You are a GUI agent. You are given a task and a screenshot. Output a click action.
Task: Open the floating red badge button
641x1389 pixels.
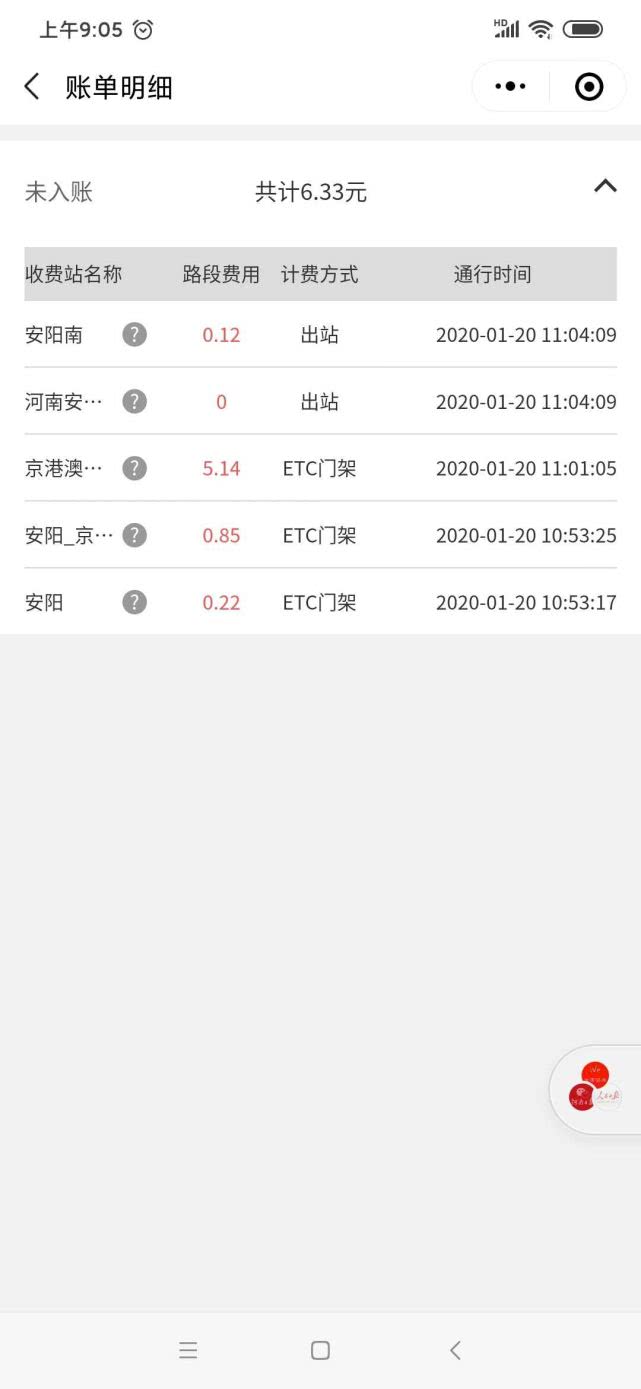pyautogui.click(x=596, y=1088)
